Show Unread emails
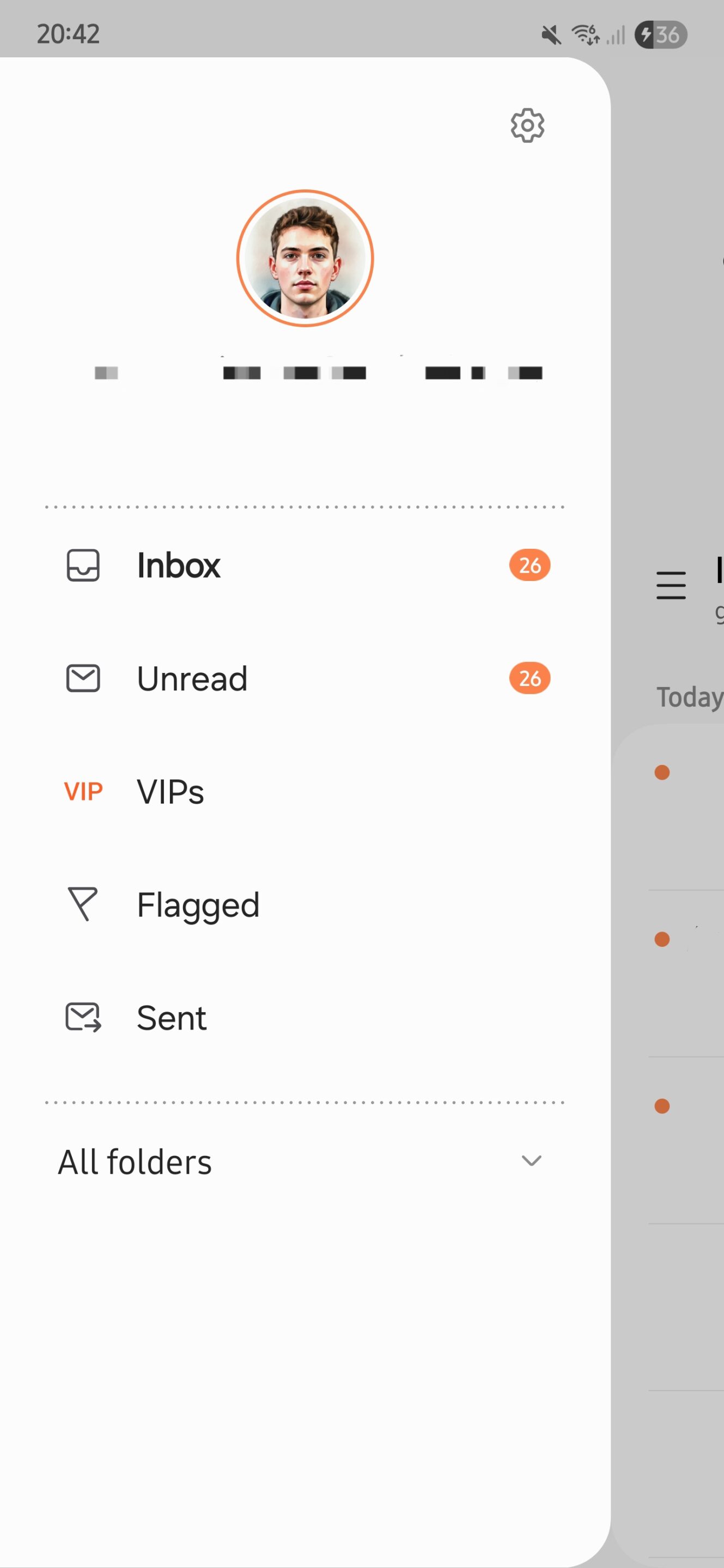724x1568 pixels. pyautogui.click(x=305, y=678)
